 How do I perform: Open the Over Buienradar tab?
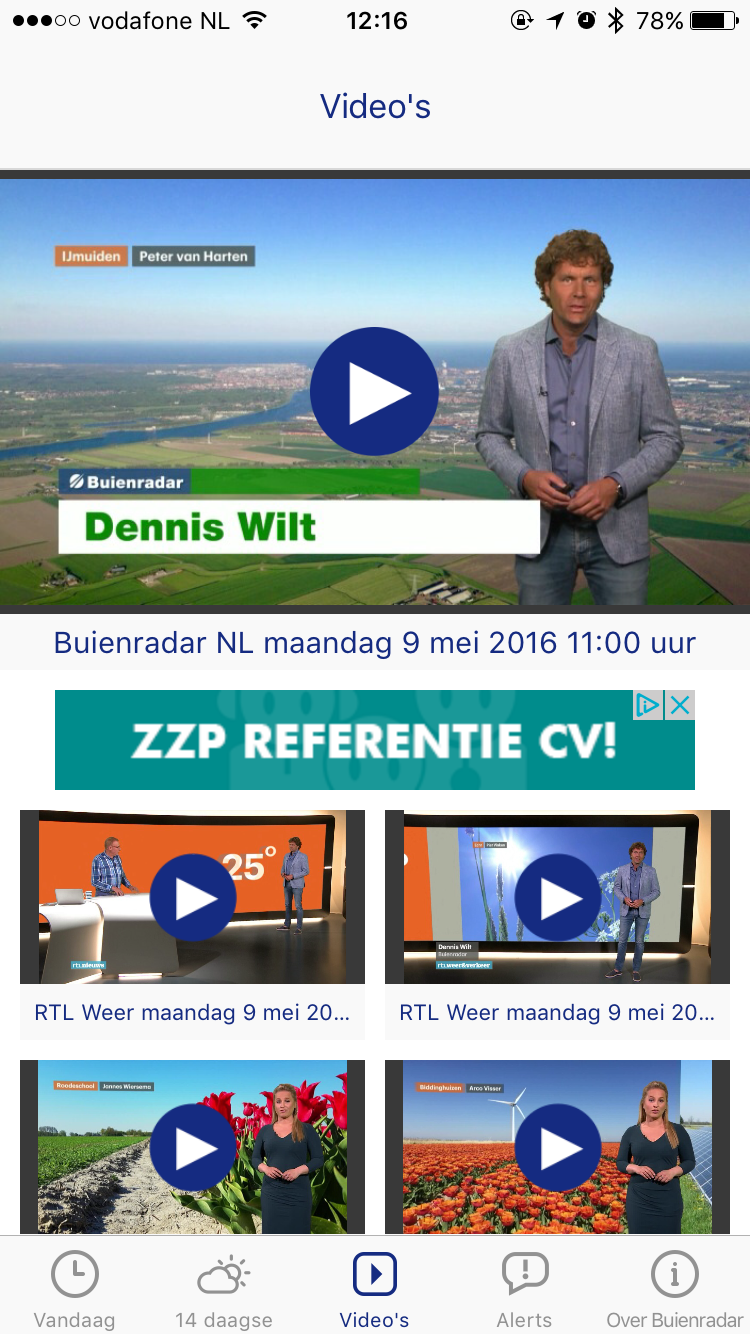pos(675,1290)
